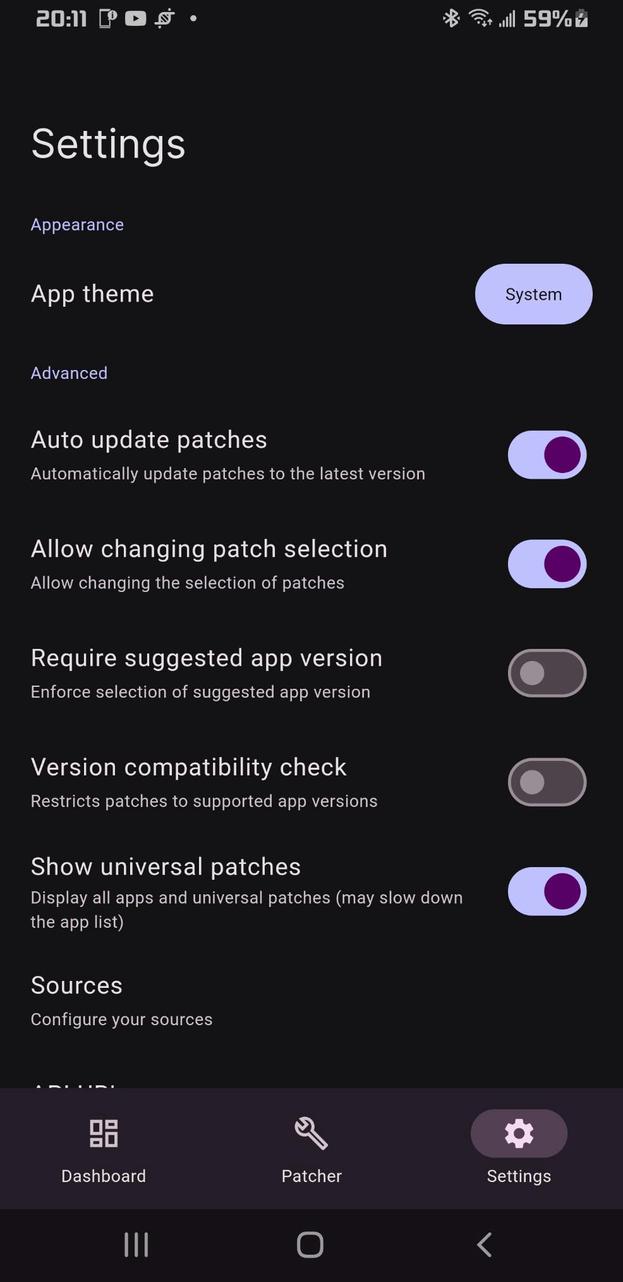
Task: Go to the home screen
Action: [x=310, y=1244]
